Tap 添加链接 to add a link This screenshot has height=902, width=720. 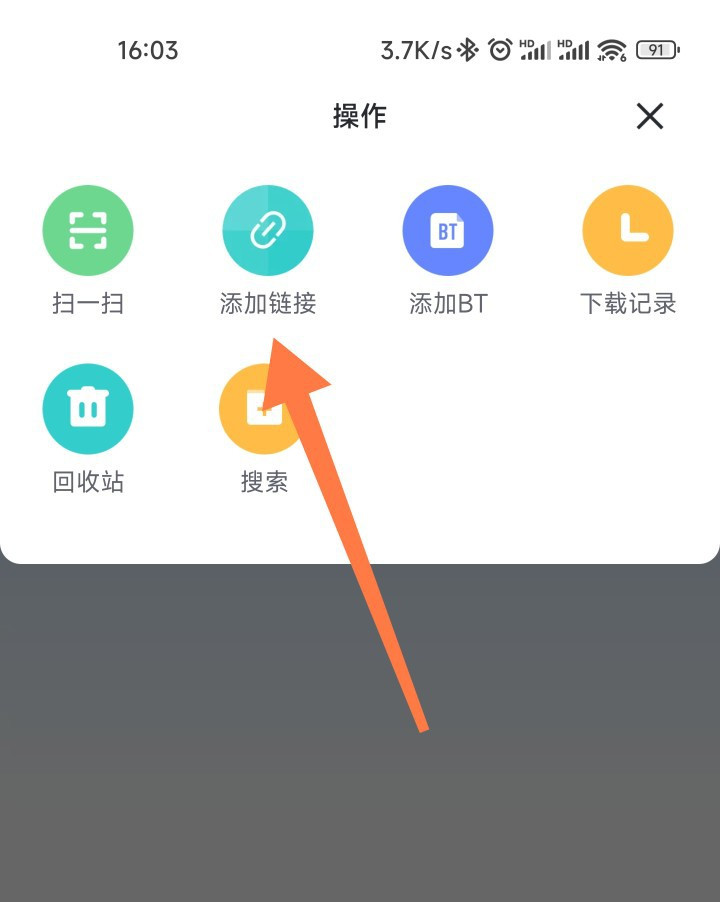point(268,231)
